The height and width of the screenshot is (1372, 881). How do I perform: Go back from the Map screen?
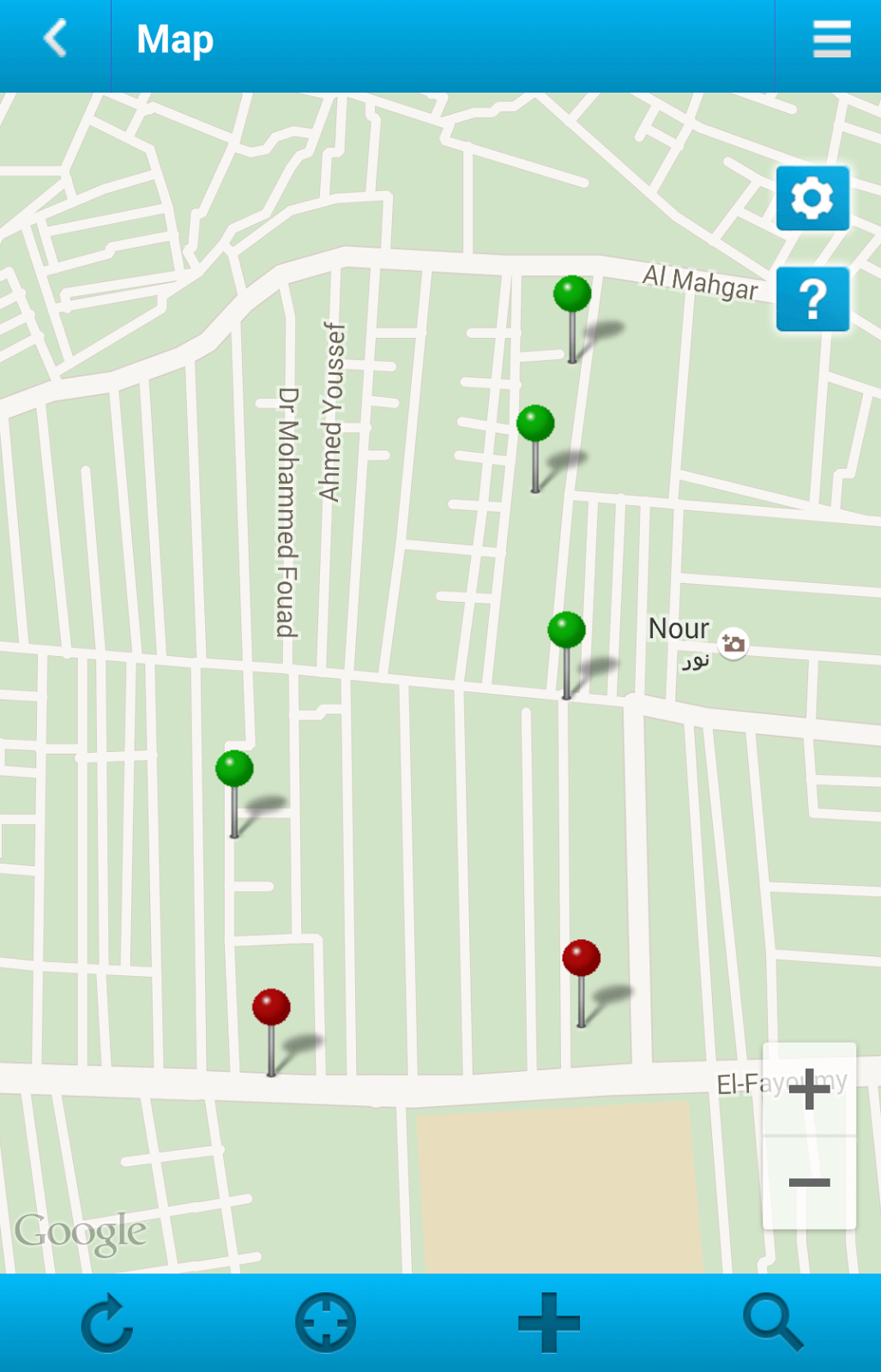55,39
